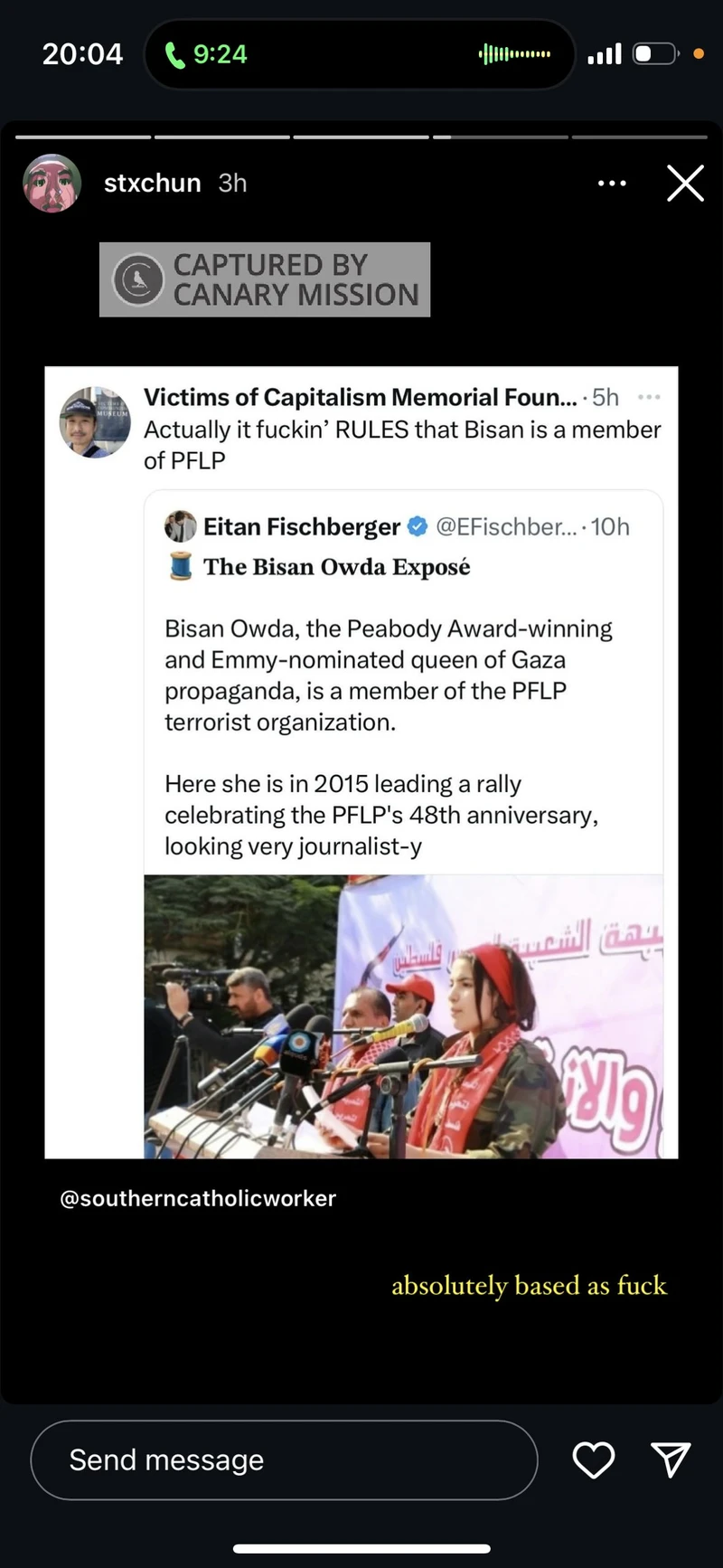
Task: Tap the @southerncatholicworker mention
Action: coord(198,1198)
